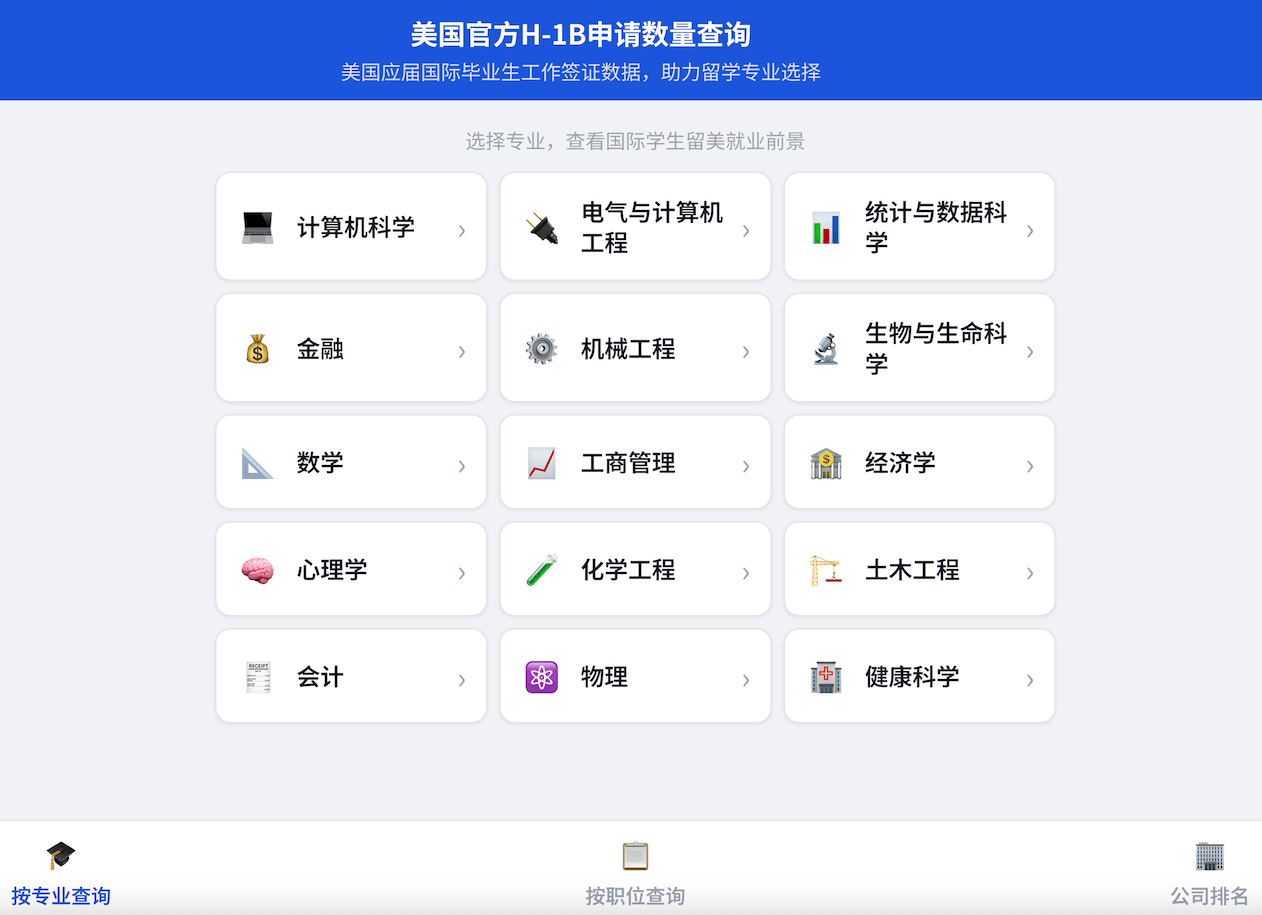This screenshot has height=915, width=1262.
Task: Open the 化学工程 card
Action: (x=635, y=569)
